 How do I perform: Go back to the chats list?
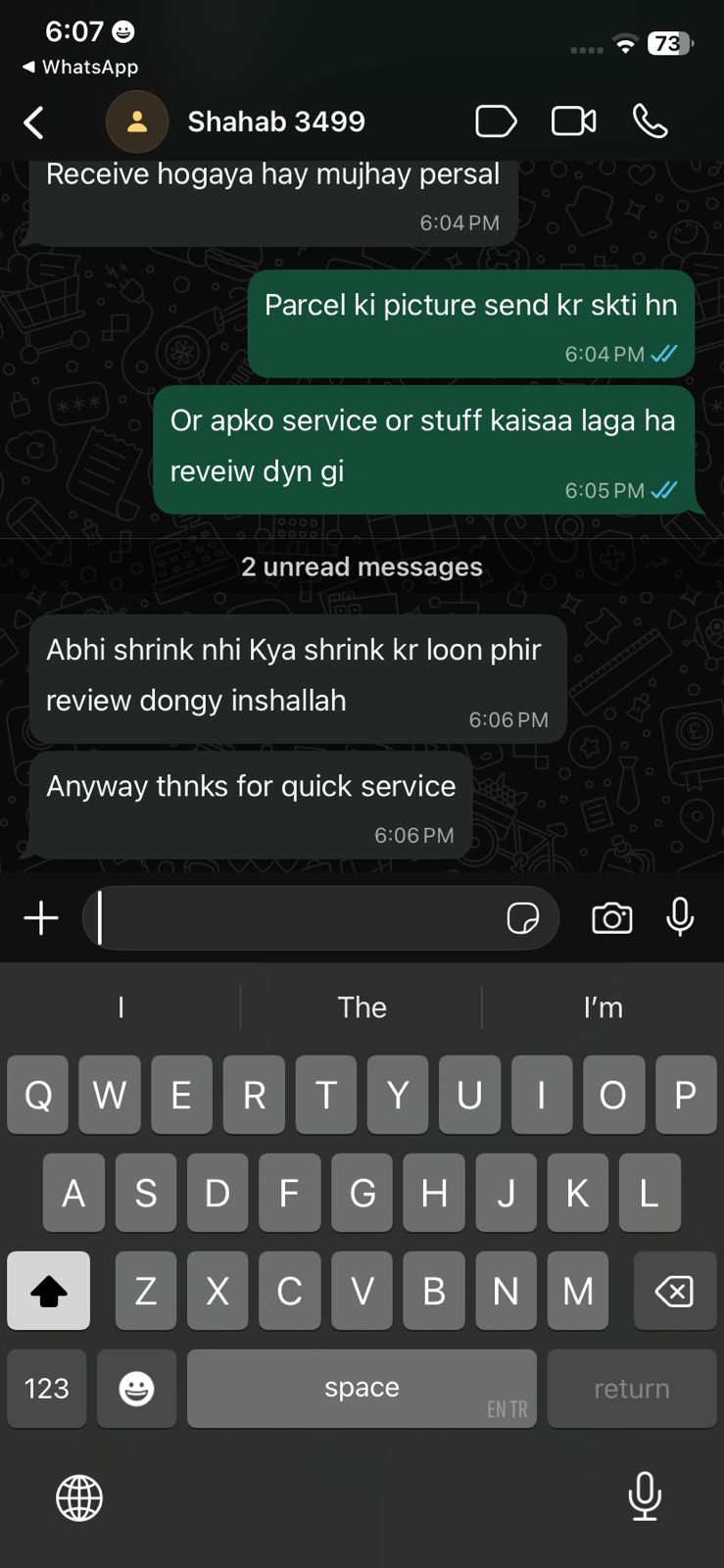33,122
